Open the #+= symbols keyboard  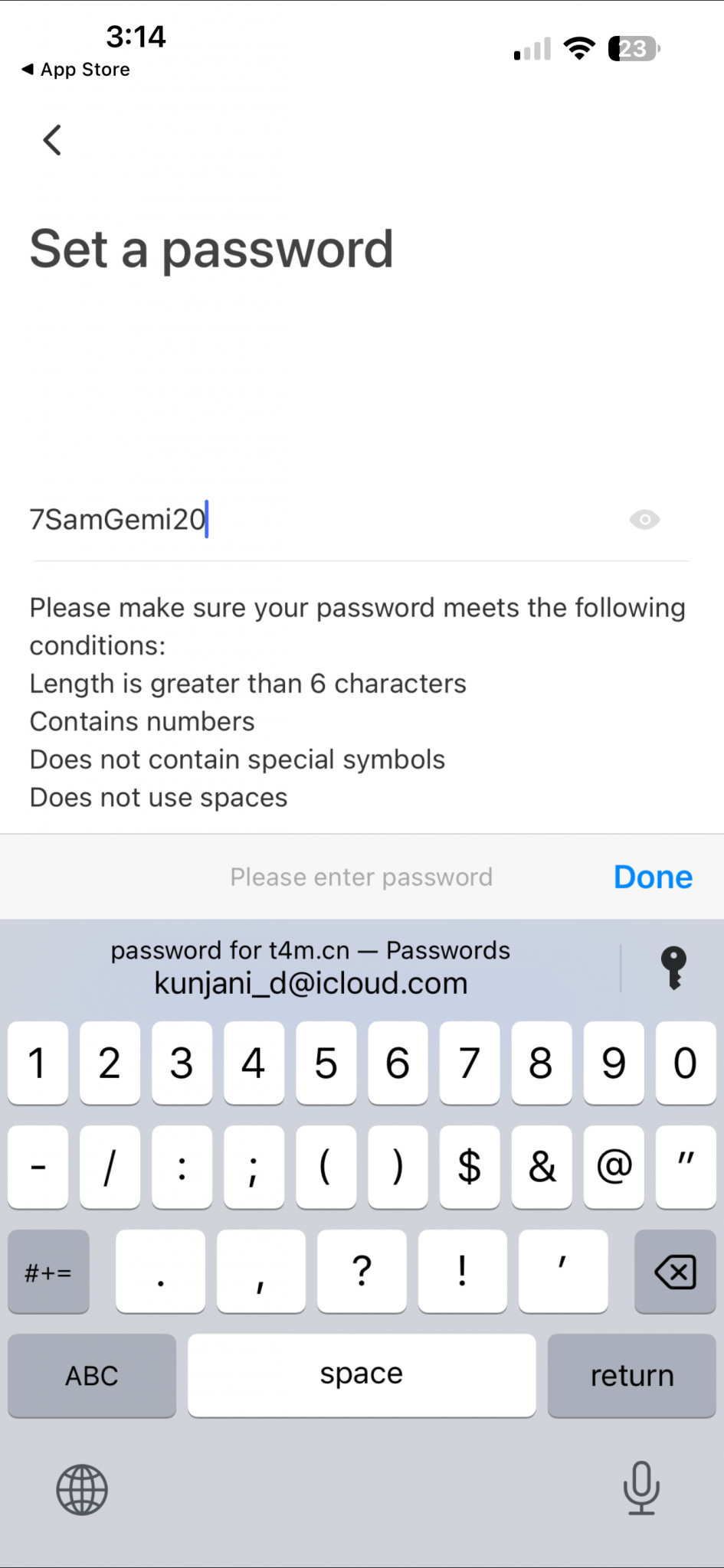[48, 1272]
